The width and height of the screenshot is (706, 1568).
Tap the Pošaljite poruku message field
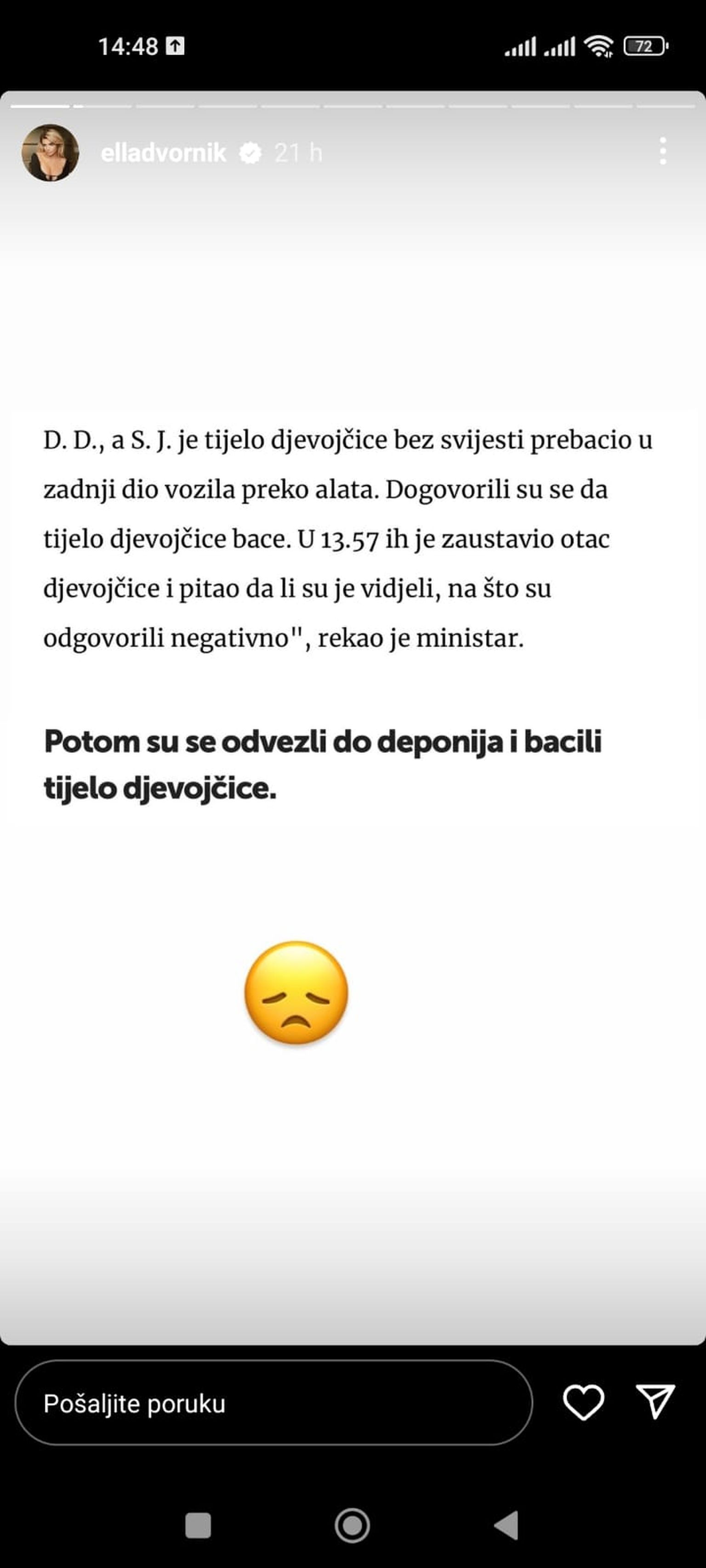tap(273, 1404)
